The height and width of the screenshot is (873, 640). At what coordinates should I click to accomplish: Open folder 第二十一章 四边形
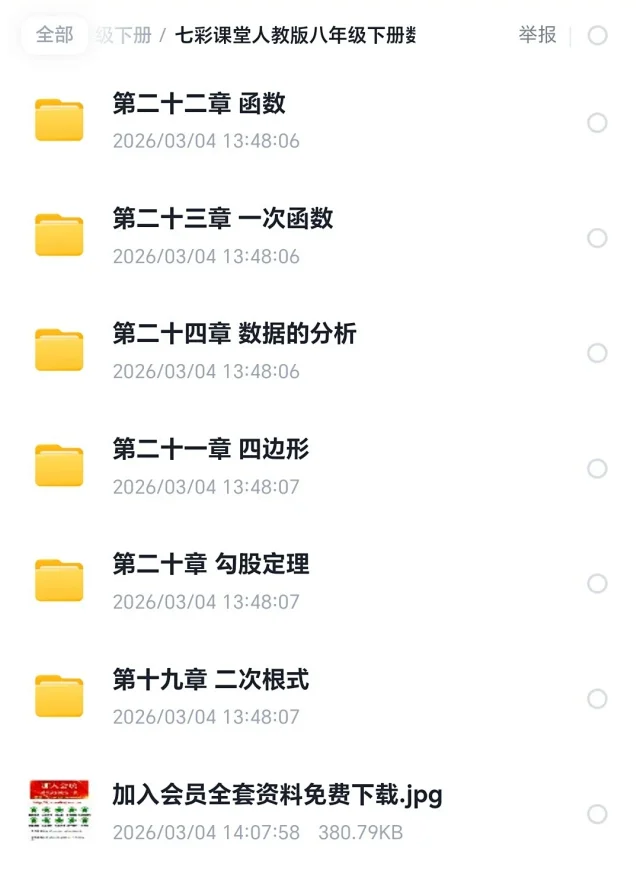tap(211, 449)
